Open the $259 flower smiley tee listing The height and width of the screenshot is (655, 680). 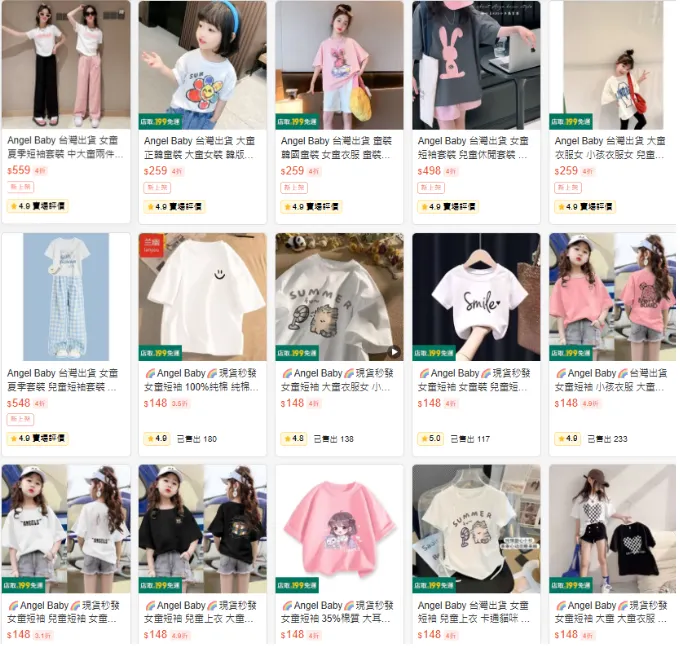[203, 65]
